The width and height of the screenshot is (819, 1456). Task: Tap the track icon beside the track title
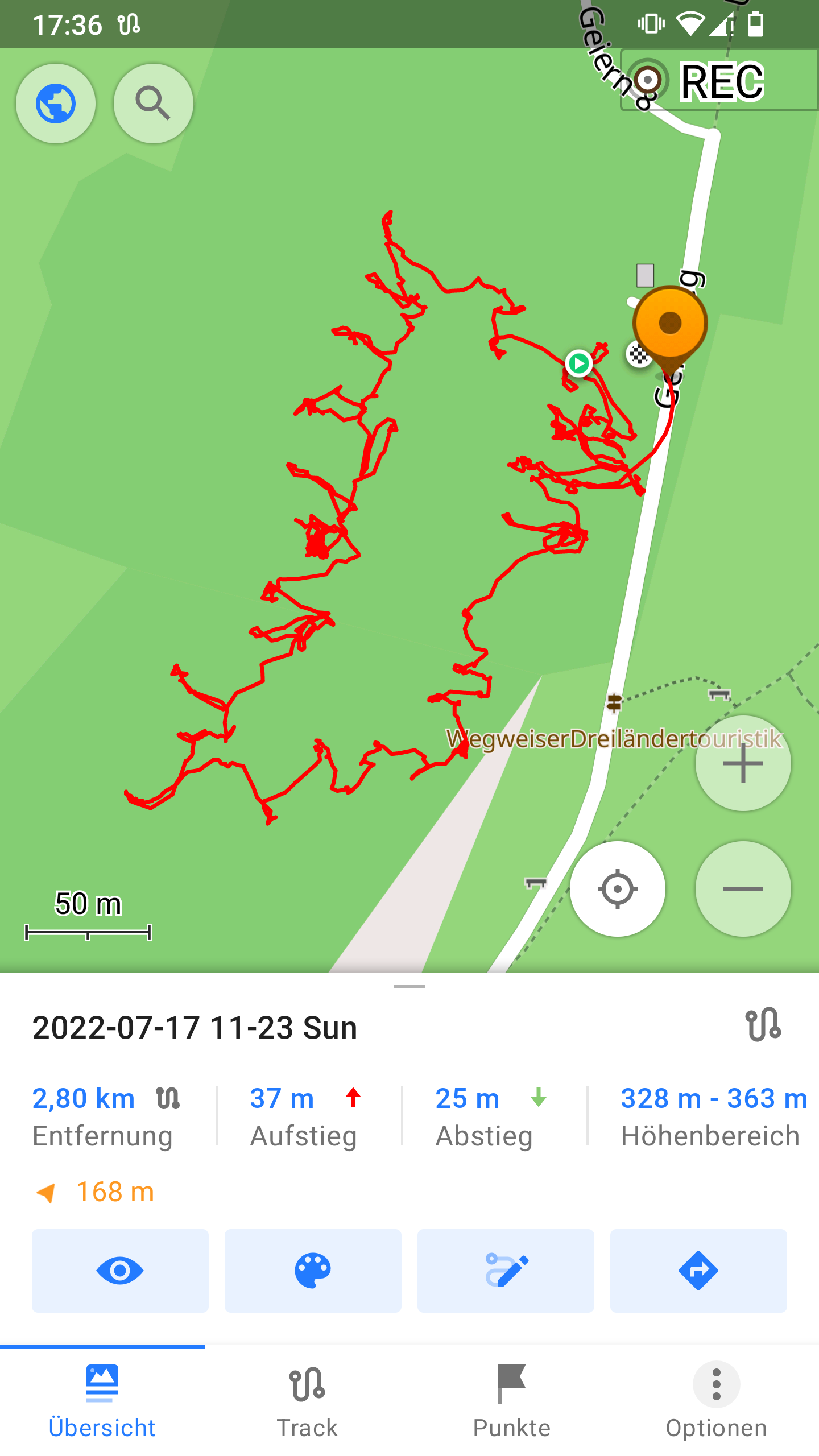pyautogui.click(x=763, y=1025)
